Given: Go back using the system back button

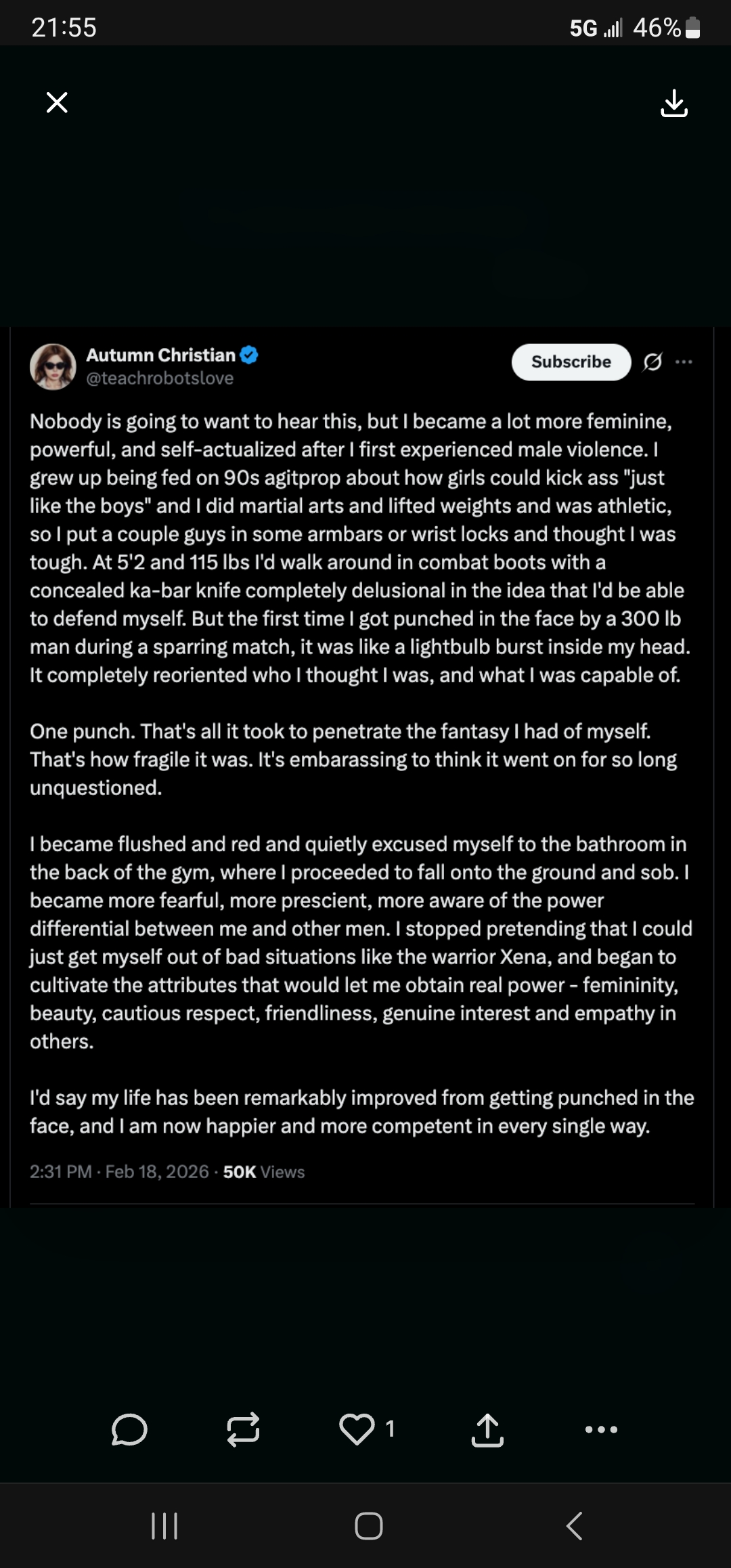Looking at the screenshot, I should pos(574,1526).
